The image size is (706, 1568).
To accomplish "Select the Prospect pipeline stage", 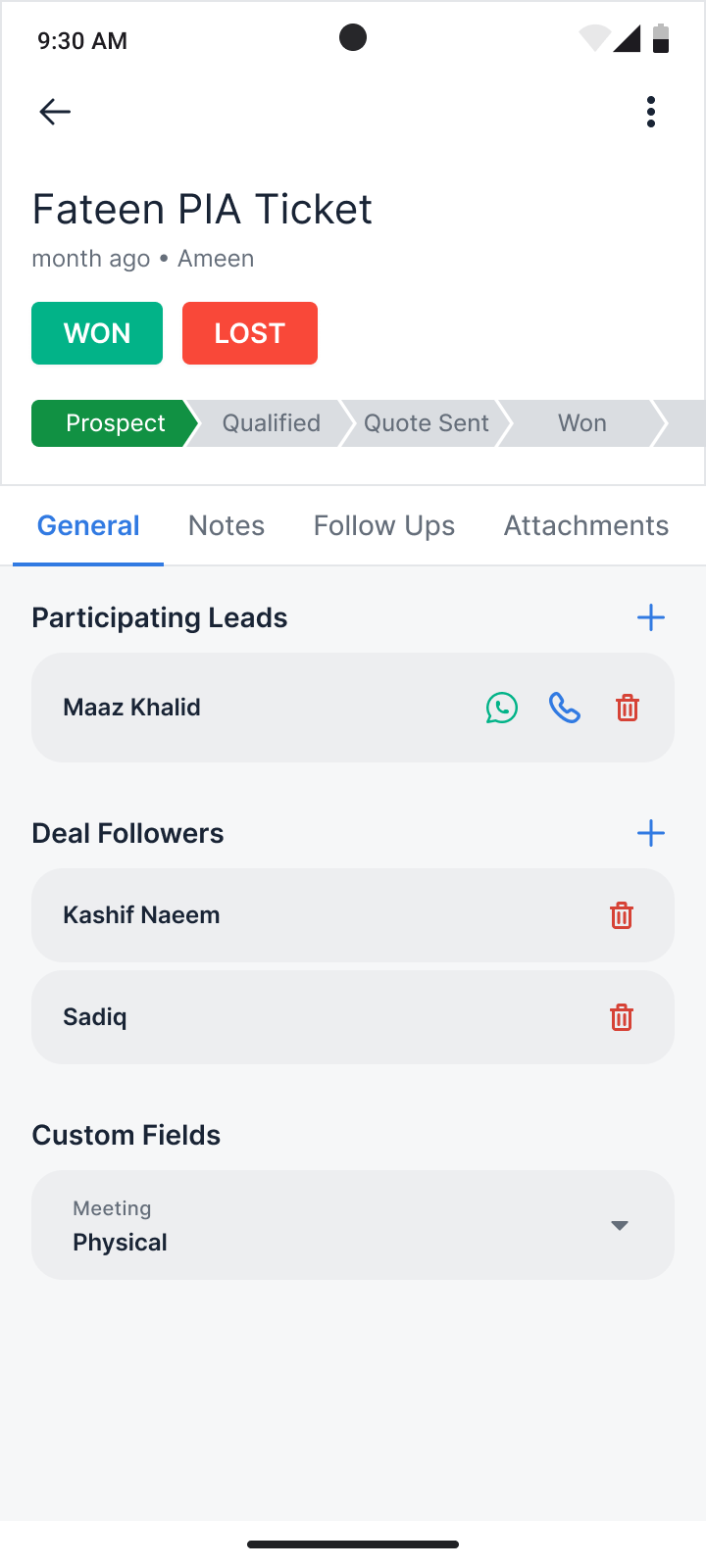I will click(115, 423).
